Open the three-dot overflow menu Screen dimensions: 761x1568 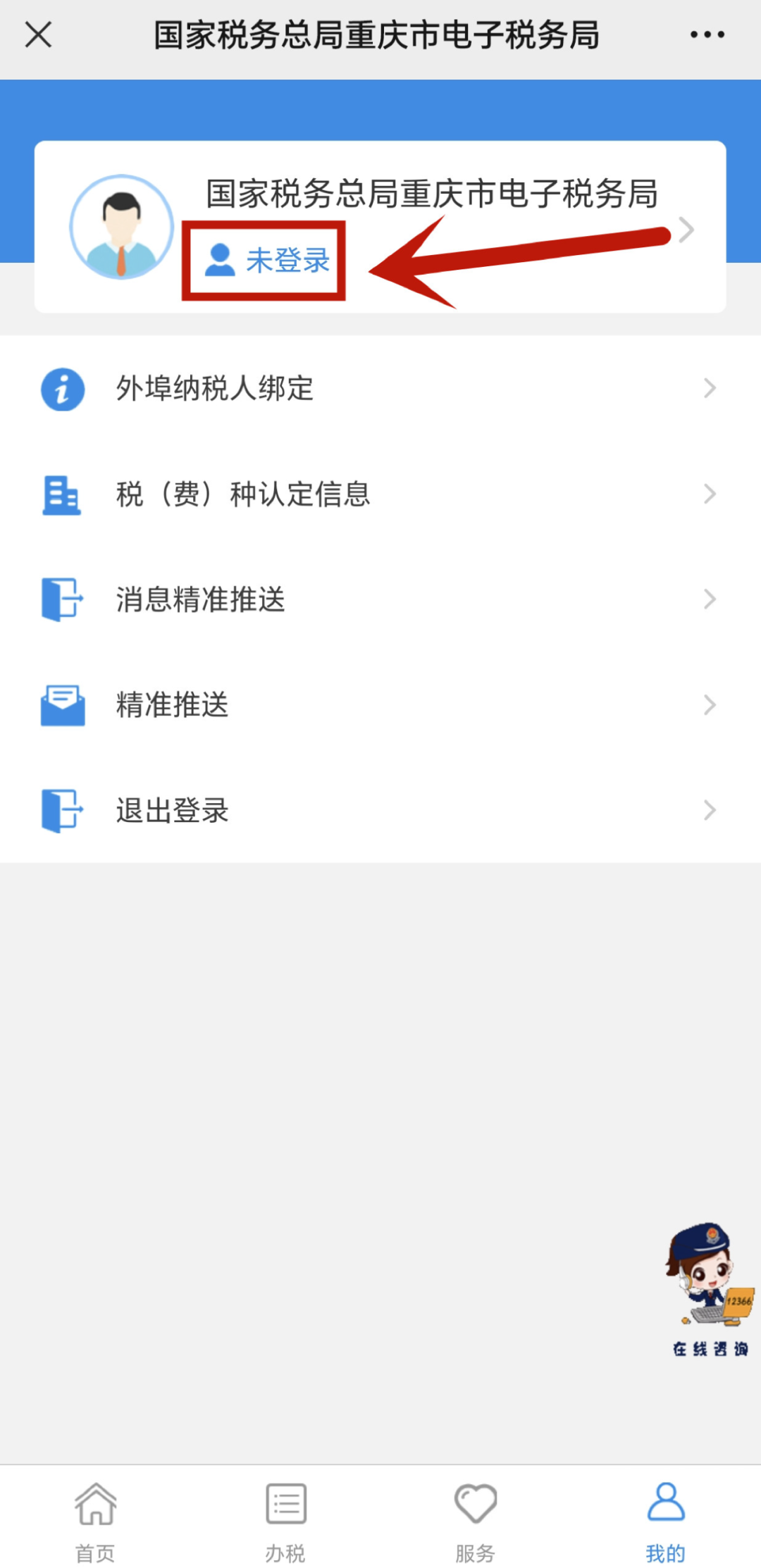click(707, 35)
